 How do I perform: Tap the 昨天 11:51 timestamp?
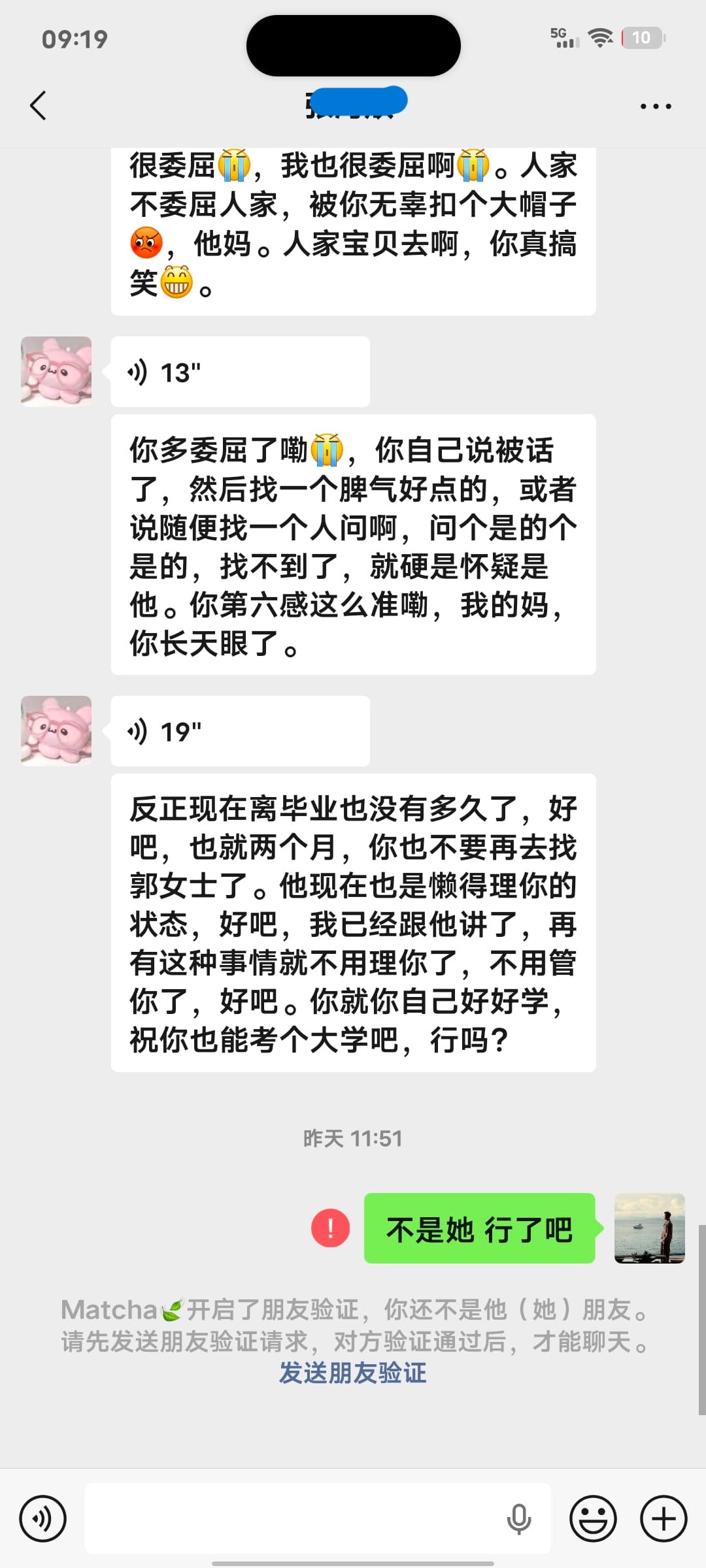[353, 1139]
